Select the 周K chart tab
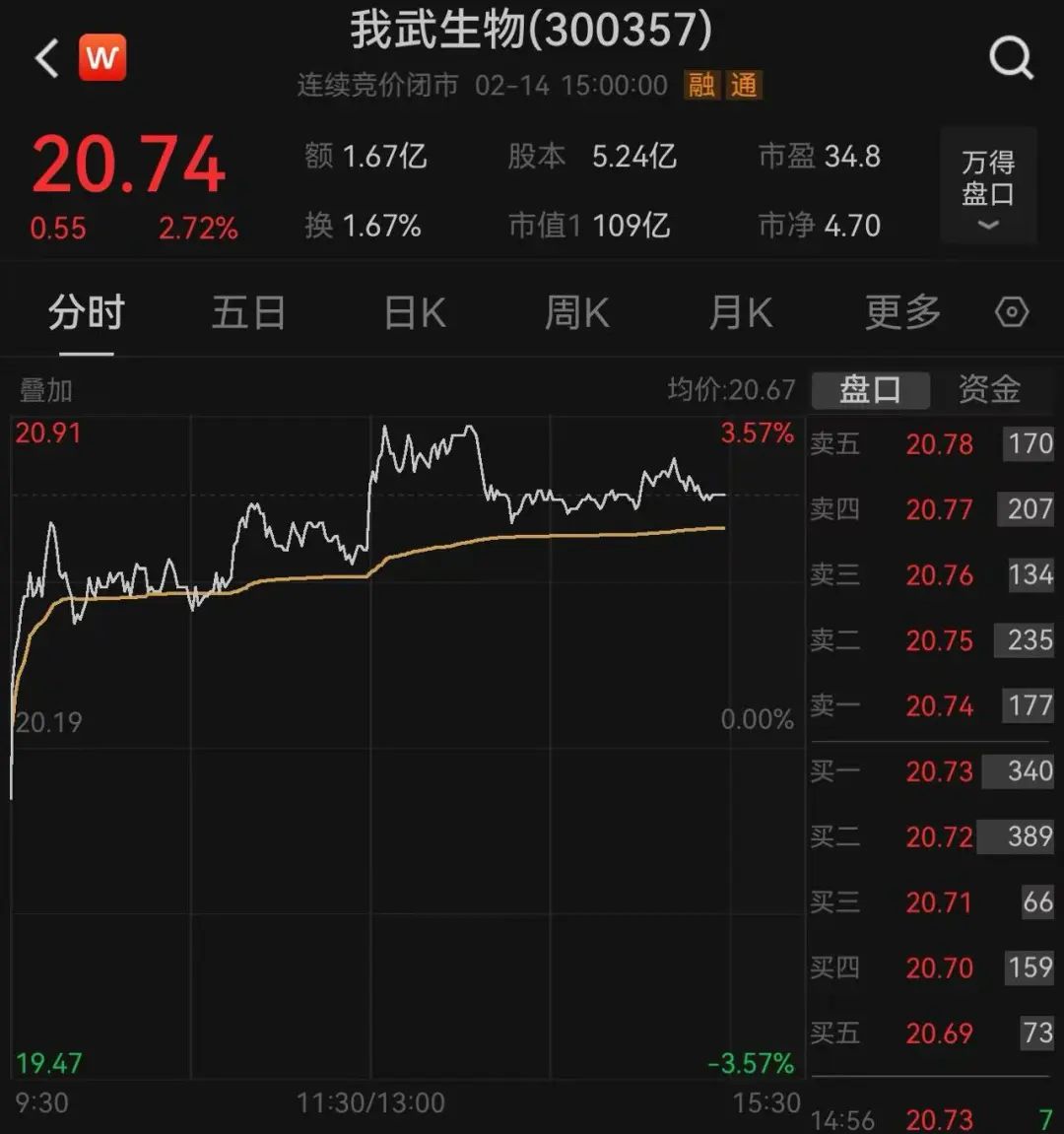 pyautogui.click(x=577, y=313)
